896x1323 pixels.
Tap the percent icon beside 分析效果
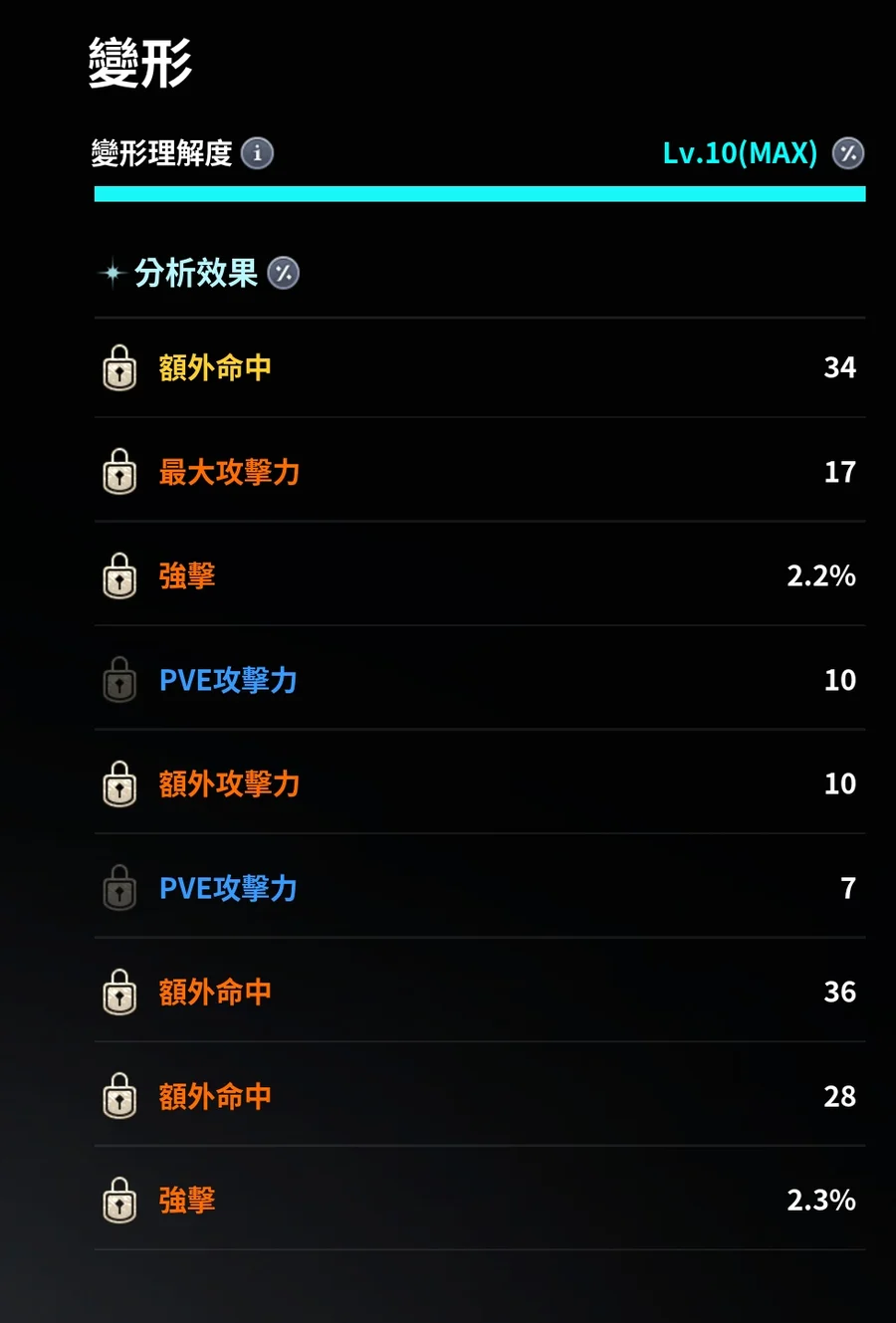(284, 273)
